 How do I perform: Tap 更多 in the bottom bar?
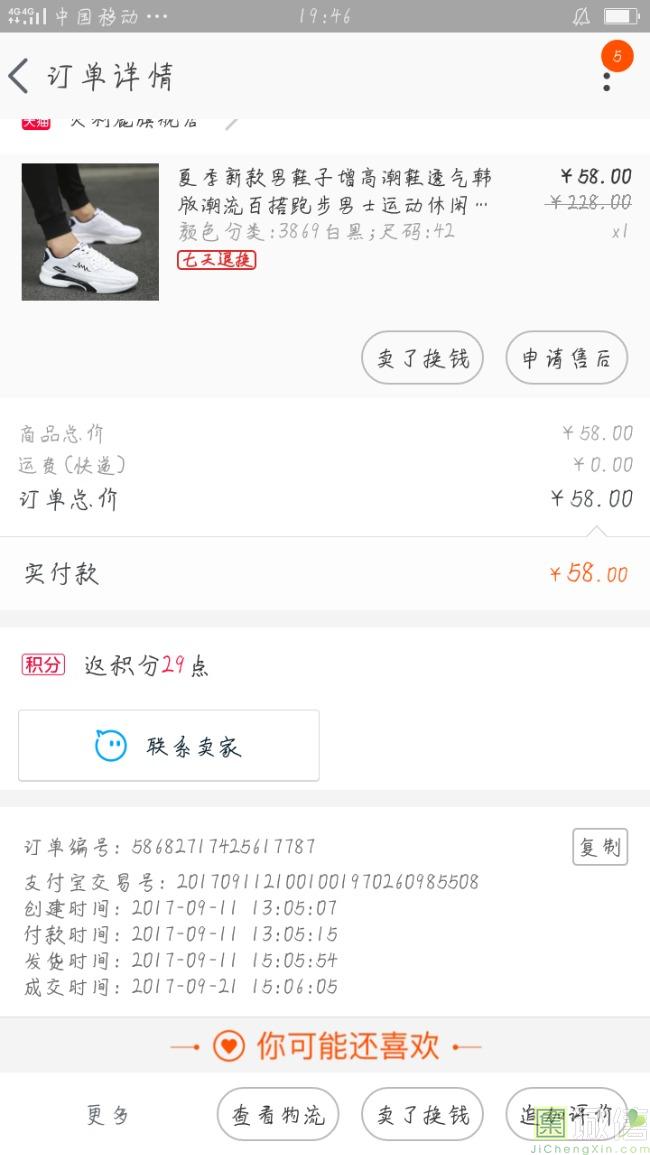click(107, 1114)
